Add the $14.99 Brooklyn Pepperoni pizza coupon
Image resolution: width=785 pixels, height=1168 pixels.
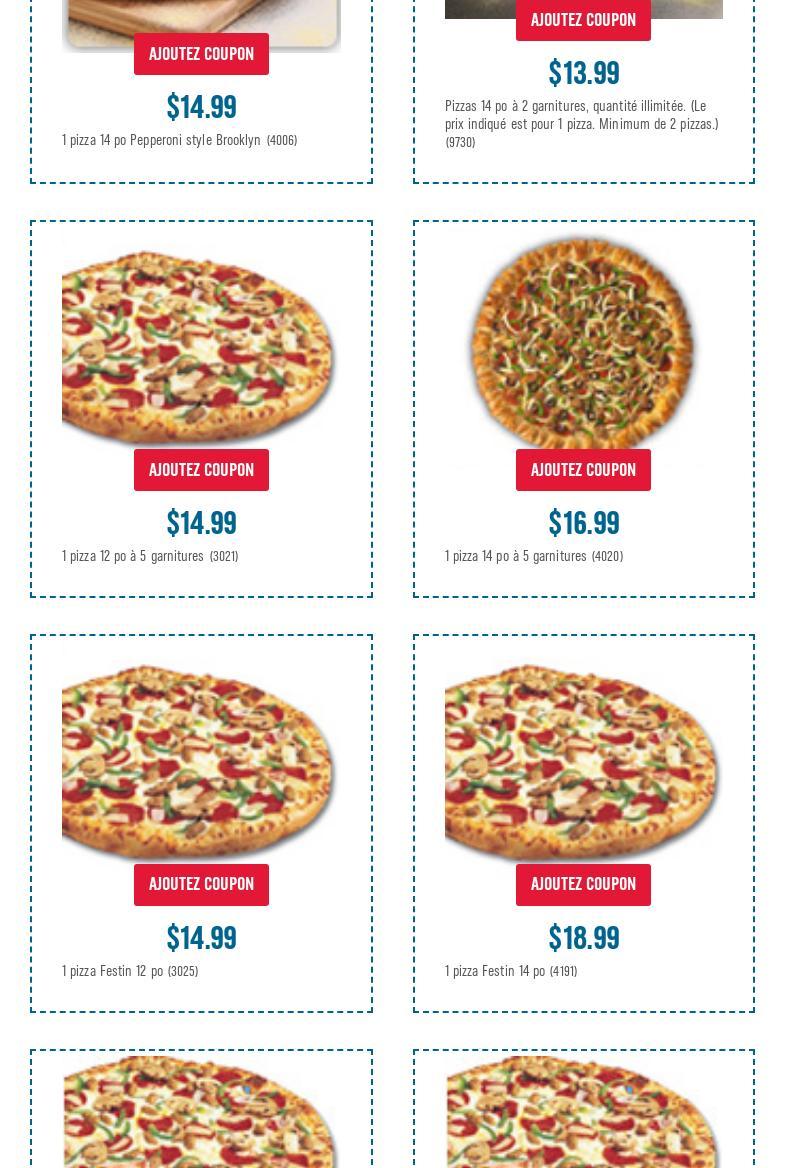tap(201, 54)
